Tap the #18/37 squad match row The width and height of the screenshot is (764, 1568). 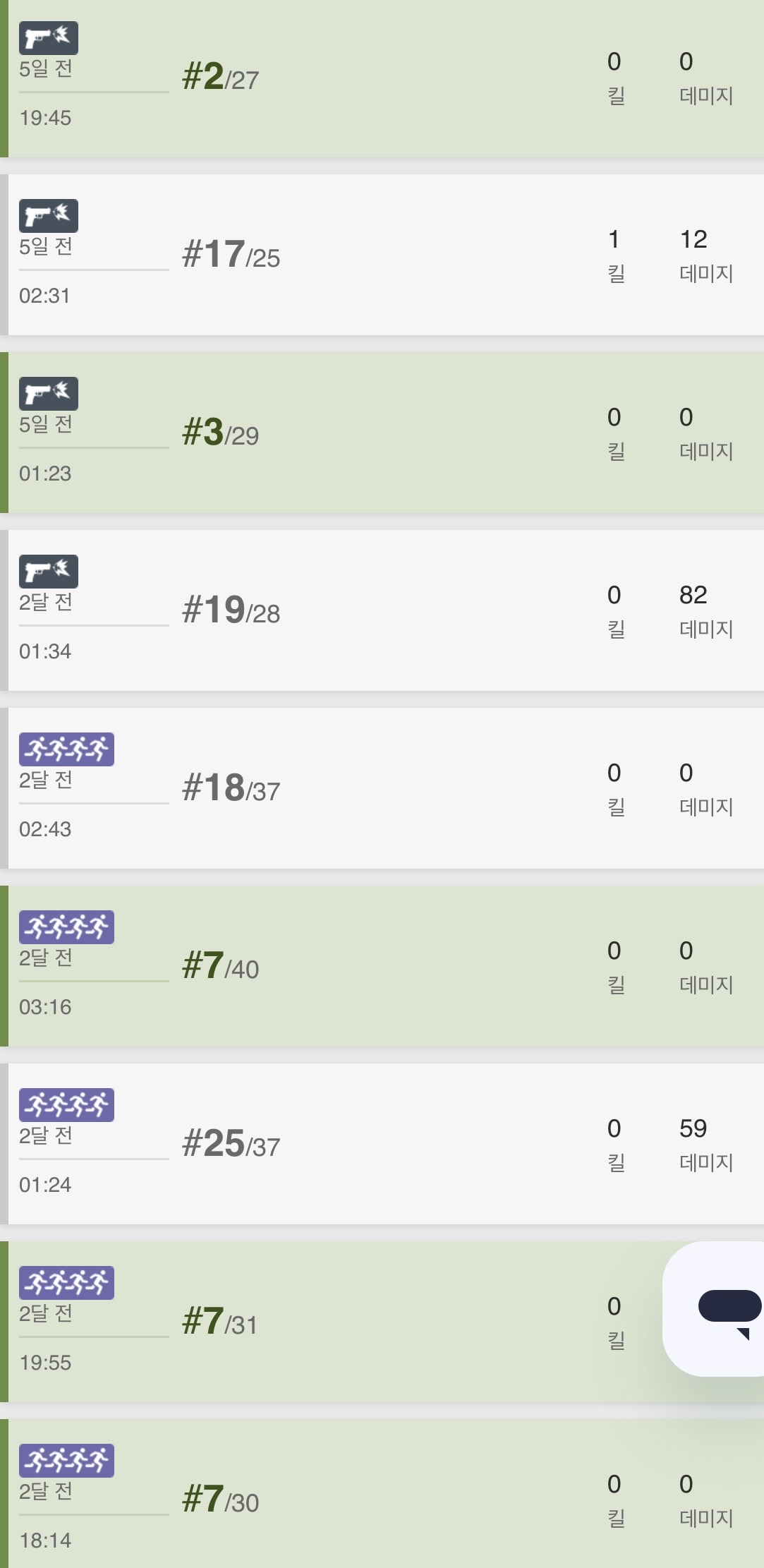(382, 788)
